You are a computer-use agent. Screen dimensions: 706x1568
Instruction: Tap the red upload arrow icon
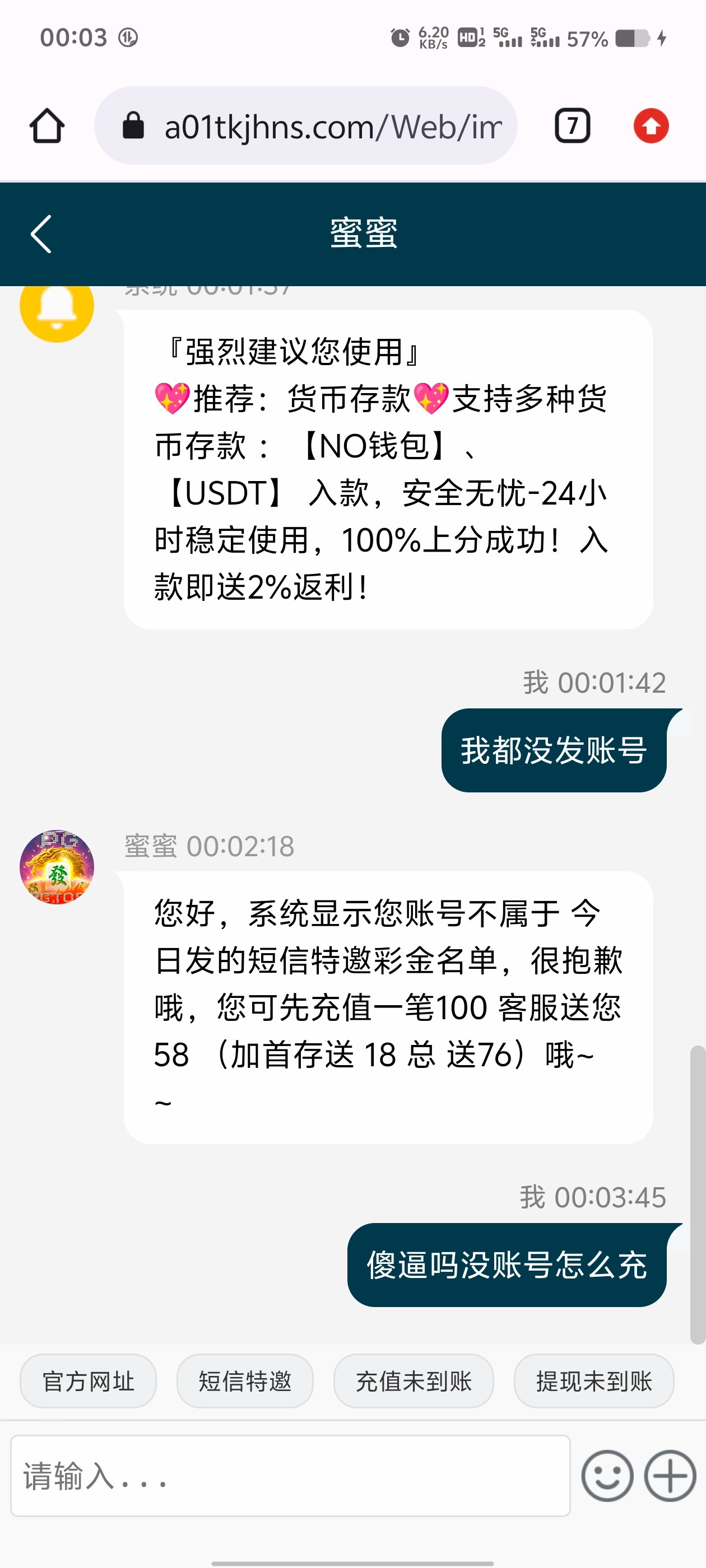[651, 126]
